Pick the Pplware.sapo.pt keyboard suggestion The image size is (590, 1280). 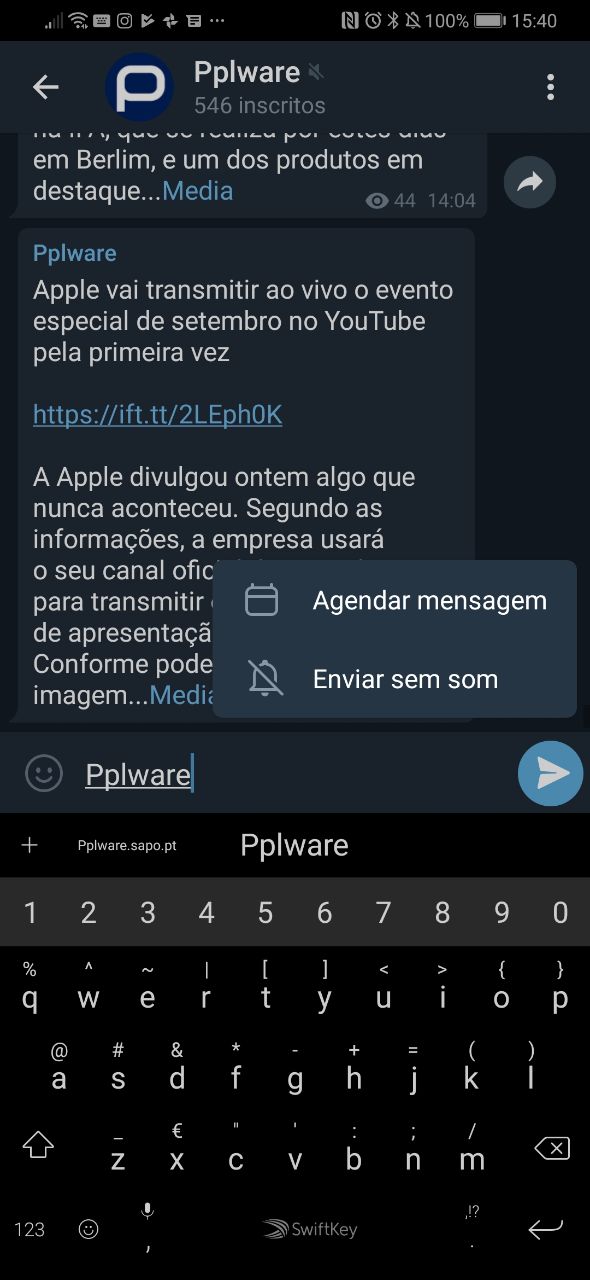(x=127, y=846)
